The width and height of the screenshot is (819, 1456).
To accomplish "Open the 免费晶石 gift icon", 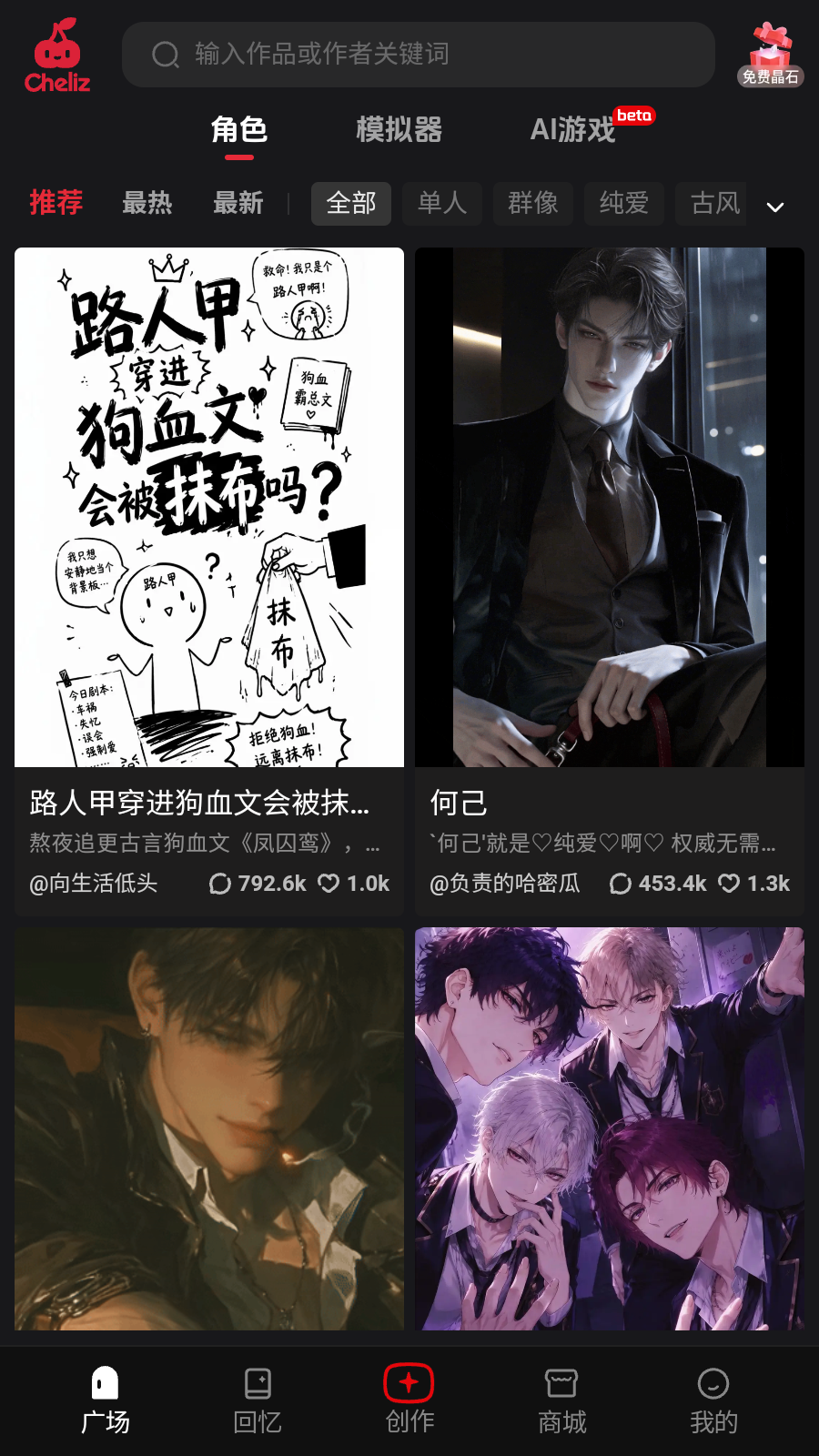I will click(x=770, y=55).
